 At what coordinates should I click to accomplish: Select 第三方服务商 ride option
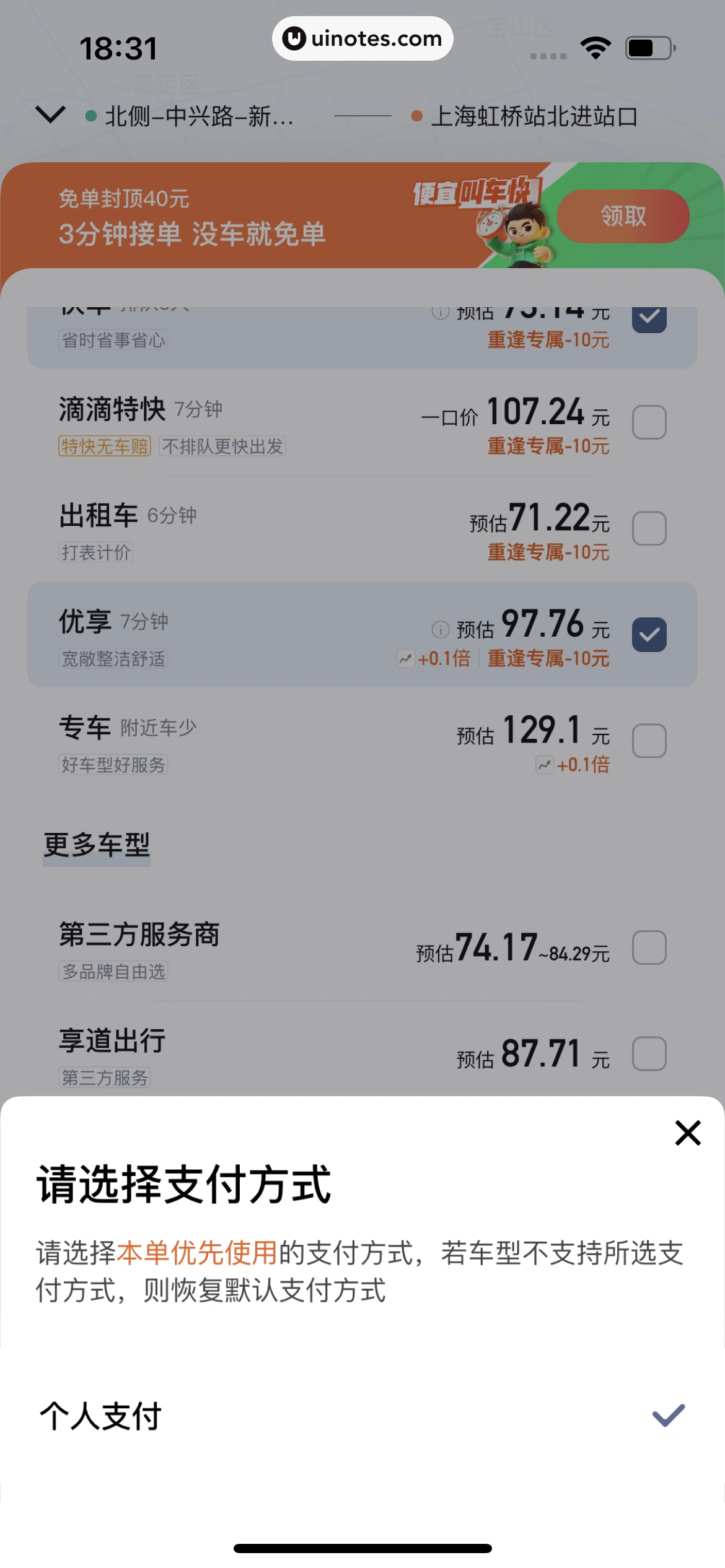[x=649, y=947]
